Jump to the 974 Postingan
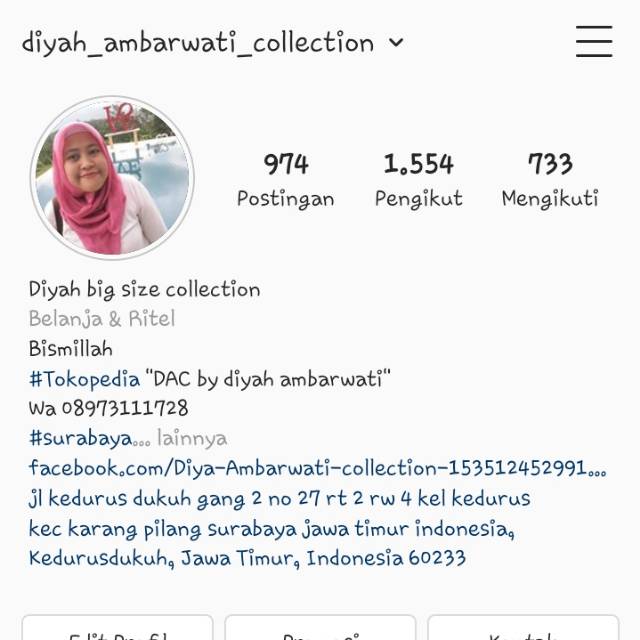 285,179
